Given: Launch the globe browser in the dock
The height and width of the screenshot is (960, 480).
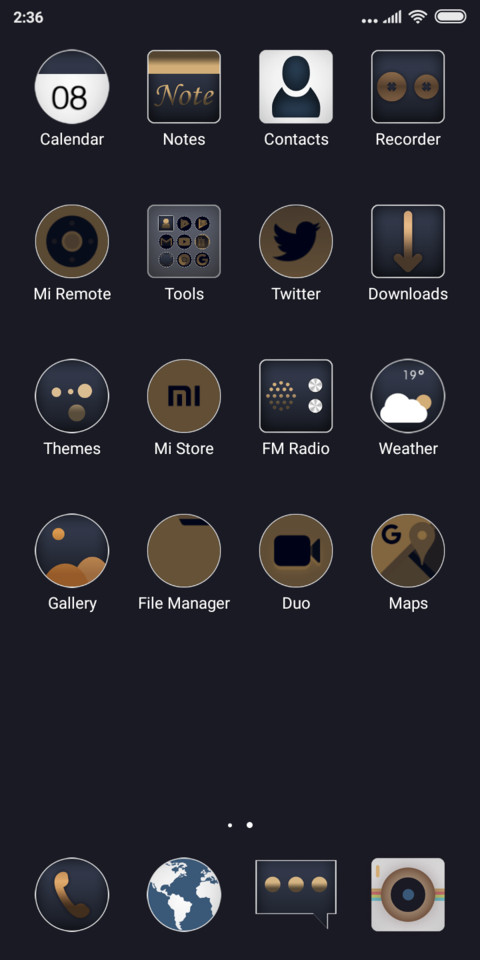Looking at the screenshot, I should tap(184, 894).
